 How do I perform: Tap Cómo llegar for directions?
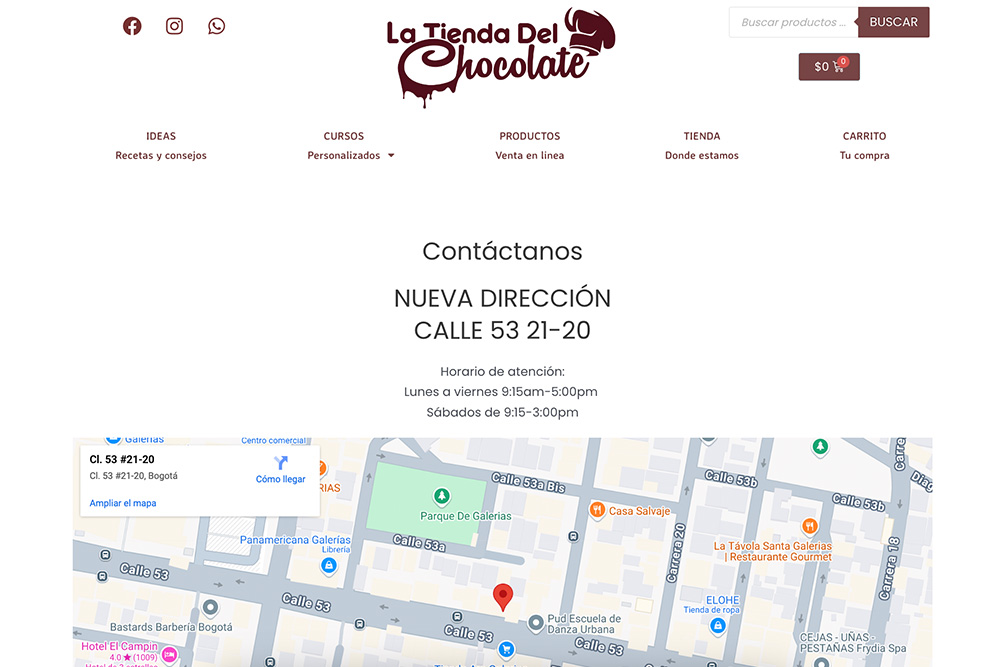pos(281,469)
